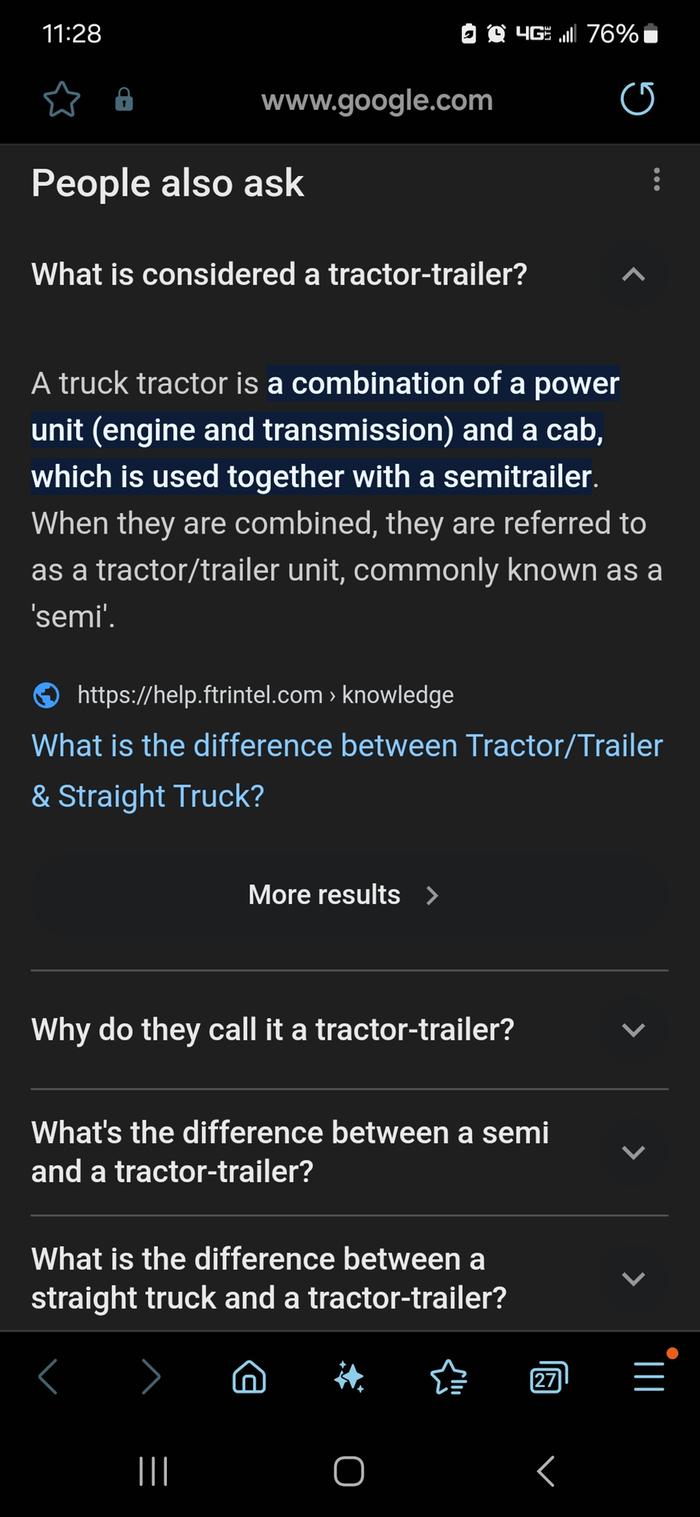The width and height of the screenshot is (700, 1517).
Task: Go forward in browser history
Action: [x=150, y=1378]
